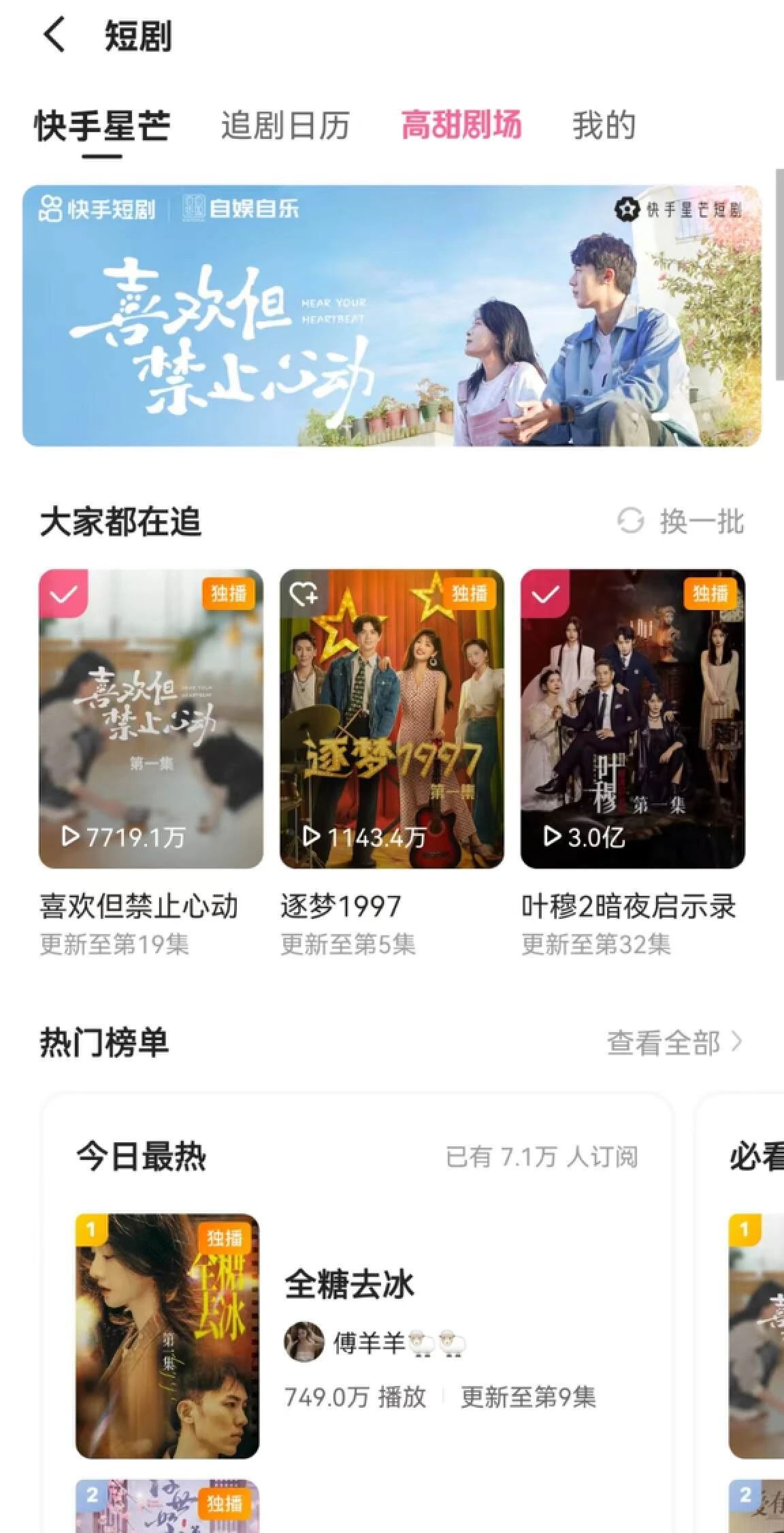Click the 独播 badge on 逐梦1997
The image size is (784, 1533).
pos(470,594)
